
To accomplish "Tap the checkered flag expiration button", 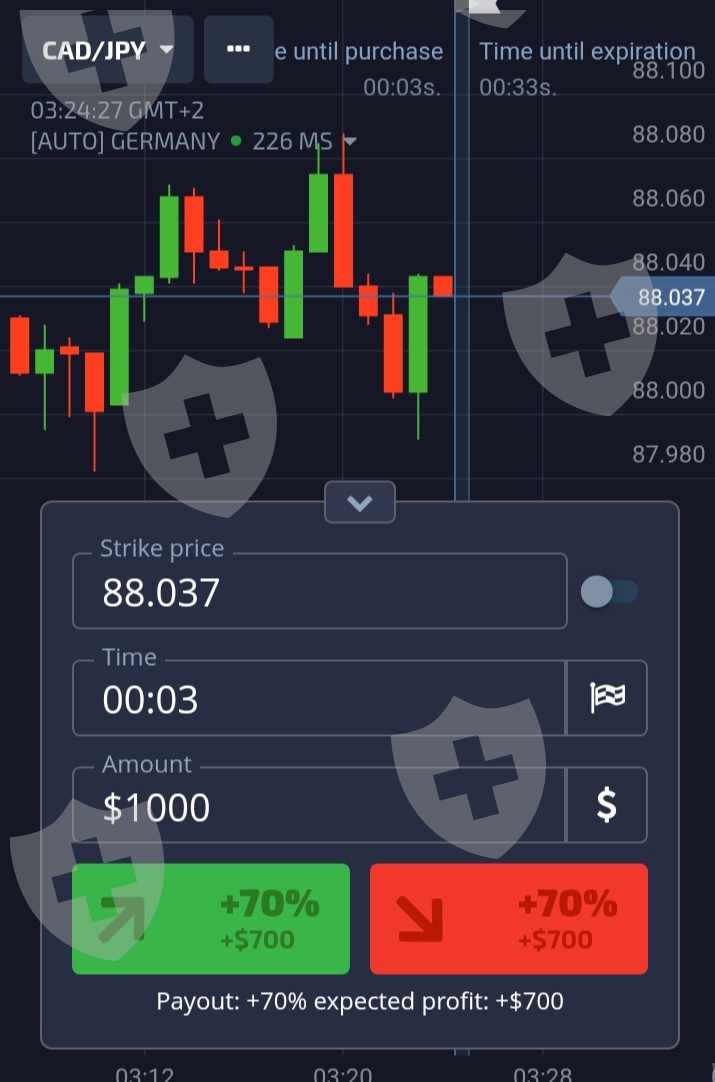I will 607,698.
